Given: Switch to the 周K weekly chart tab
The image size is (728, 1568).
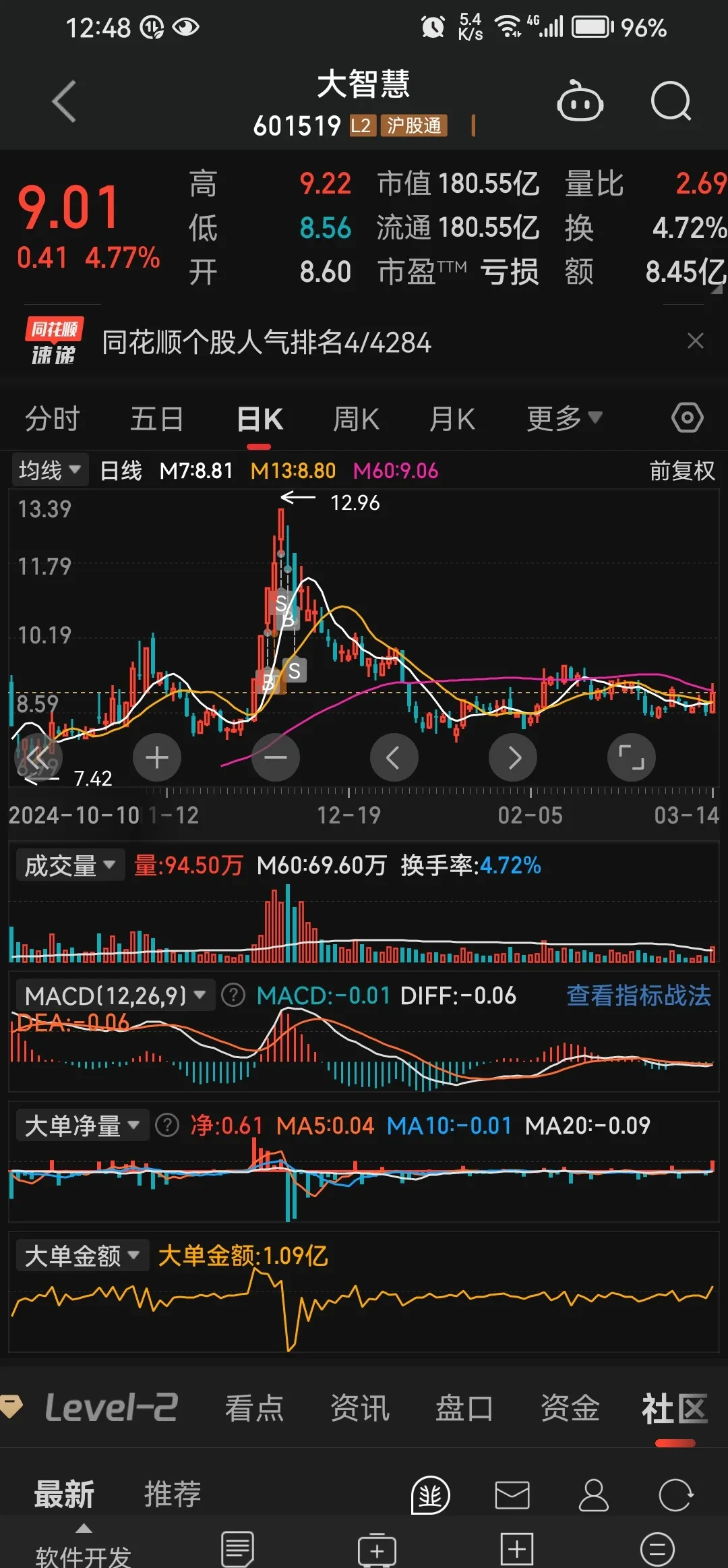Looking at the screenshot, I should [355, 418].
